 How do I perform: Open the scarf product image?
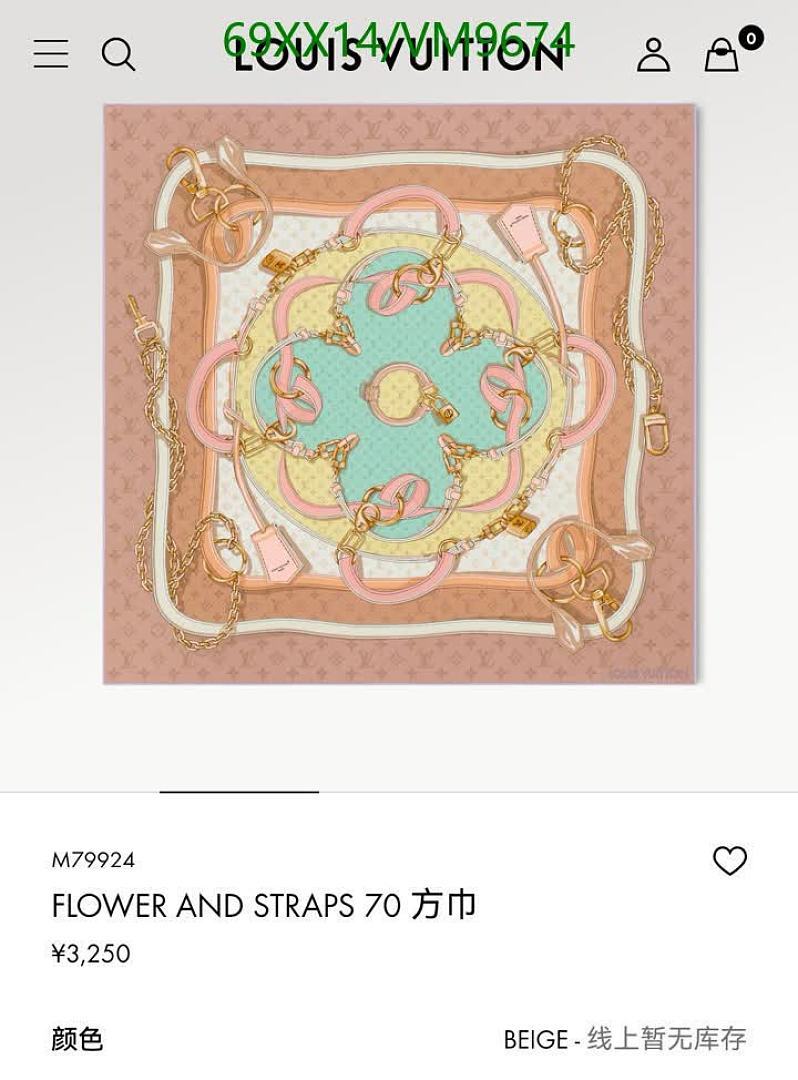tap(399, 394)
